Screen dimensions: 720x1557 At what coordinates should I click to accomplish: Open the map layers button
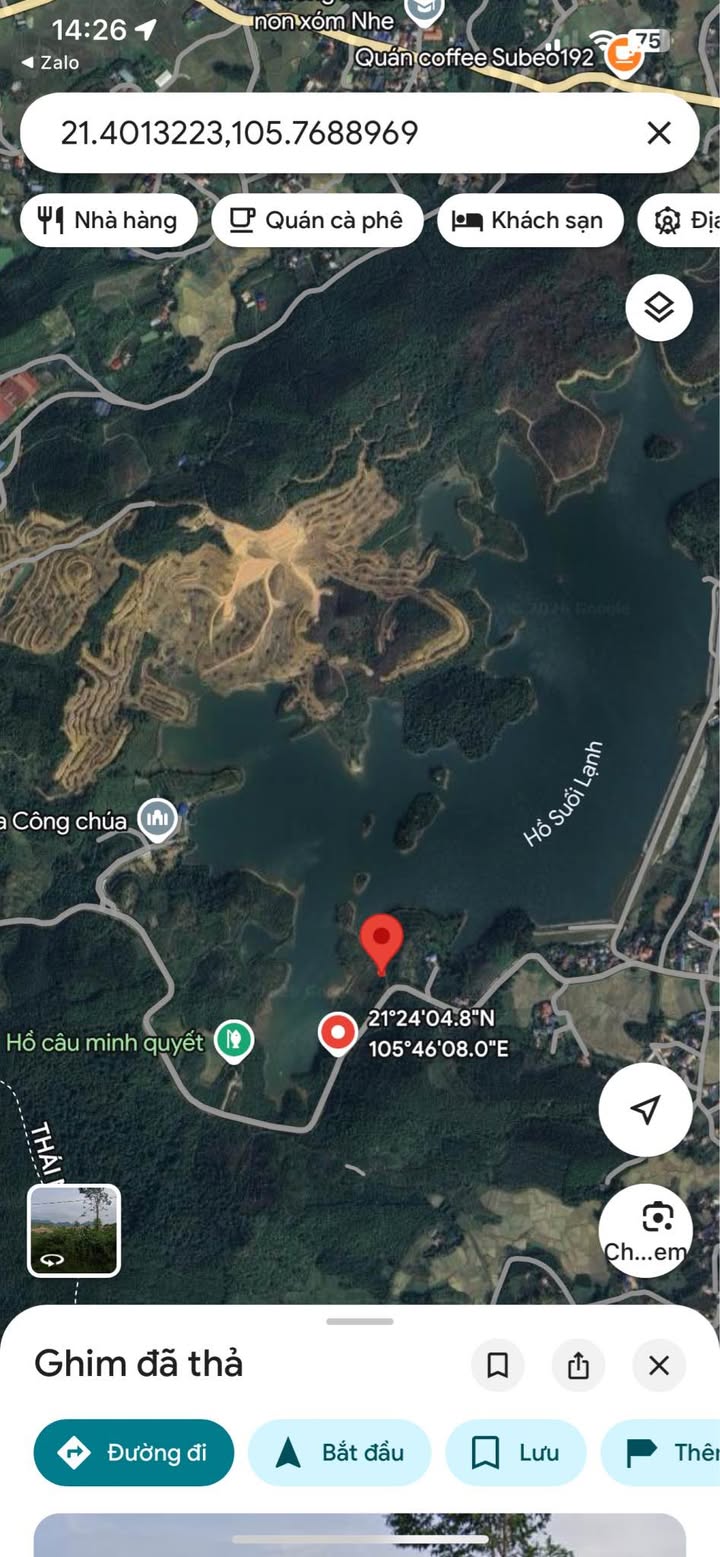coord(659,308)
